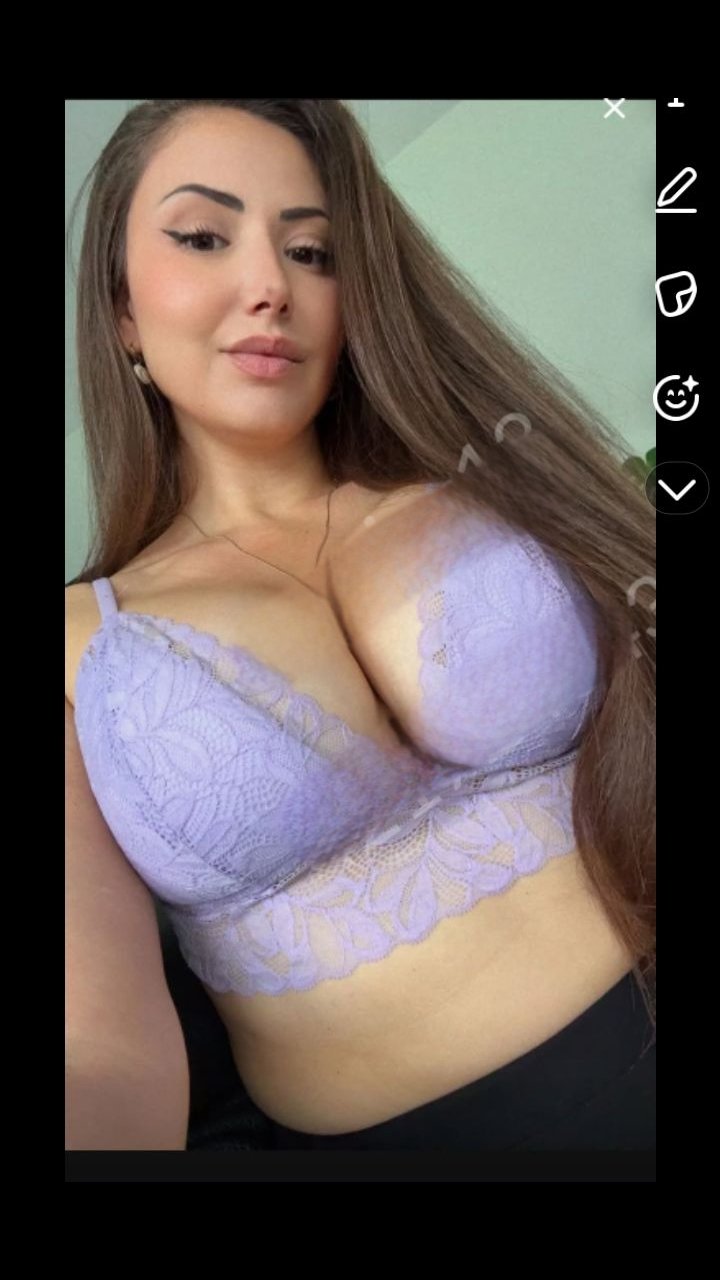Tap the downward chevron for more tools
This screenshot has width=720, height=1280.
tap(677, 489)
